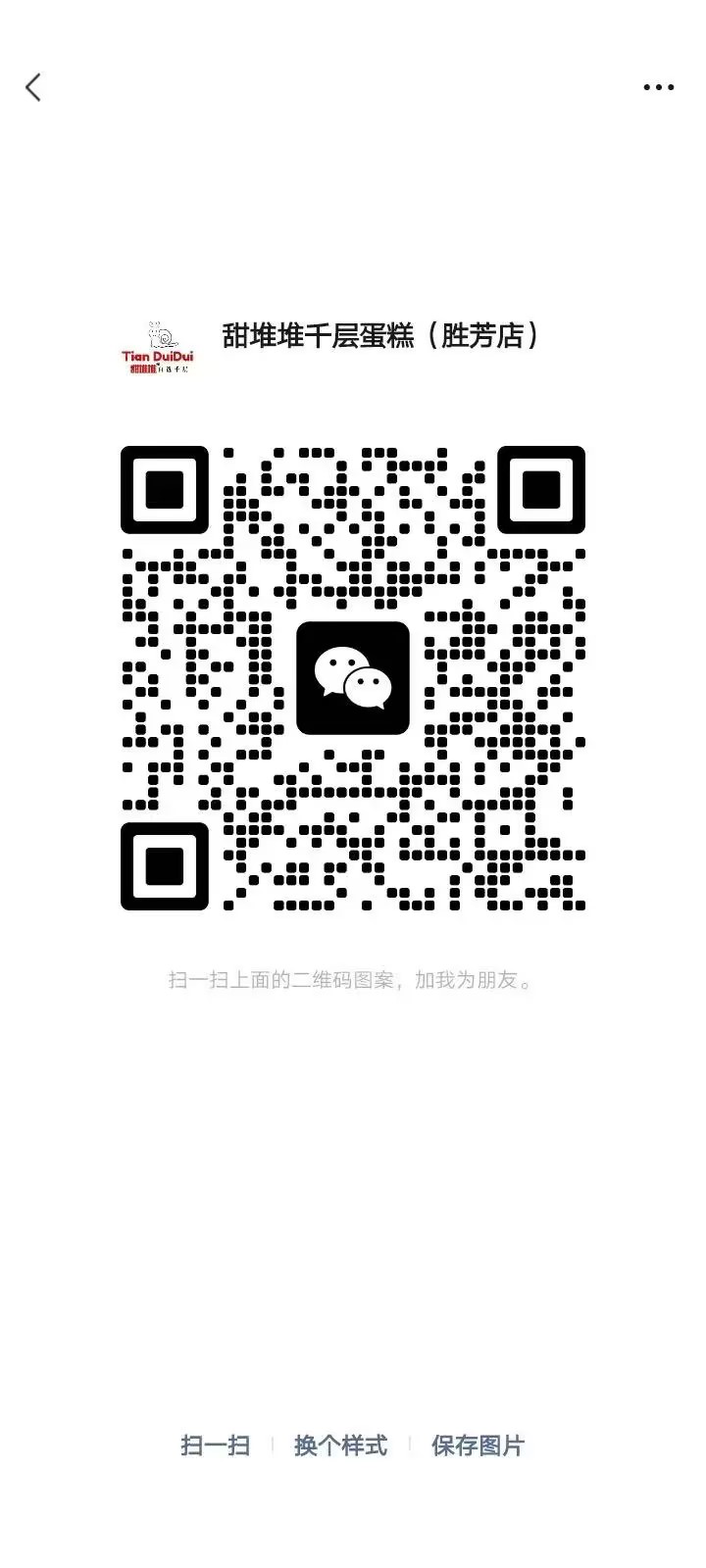
Task: Go back using the top-left arrow
Action: (33, 87)
